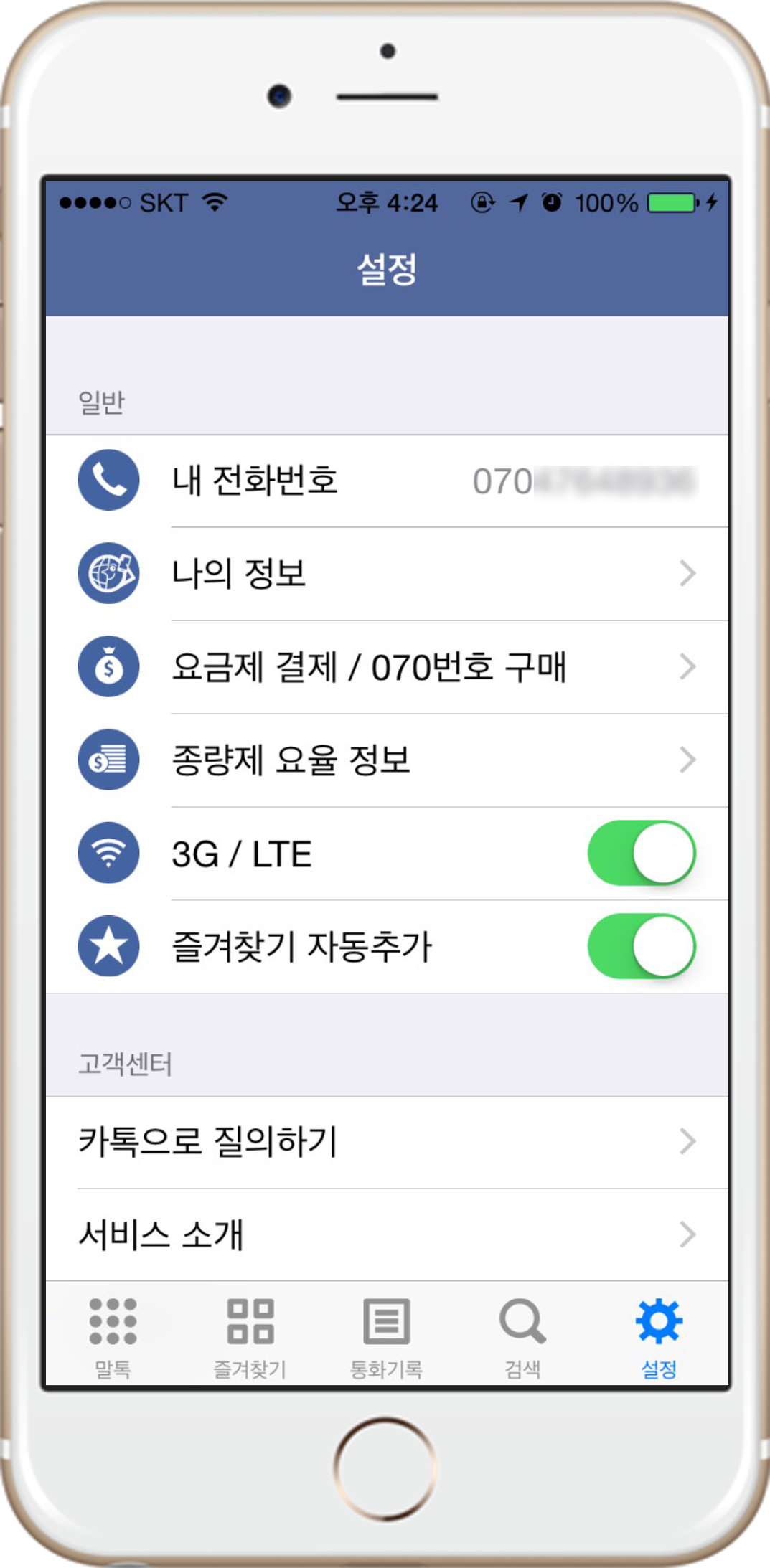
Task: Disable 즐겨찾기 자동추가 switch
Action: [x=641, y=946]
